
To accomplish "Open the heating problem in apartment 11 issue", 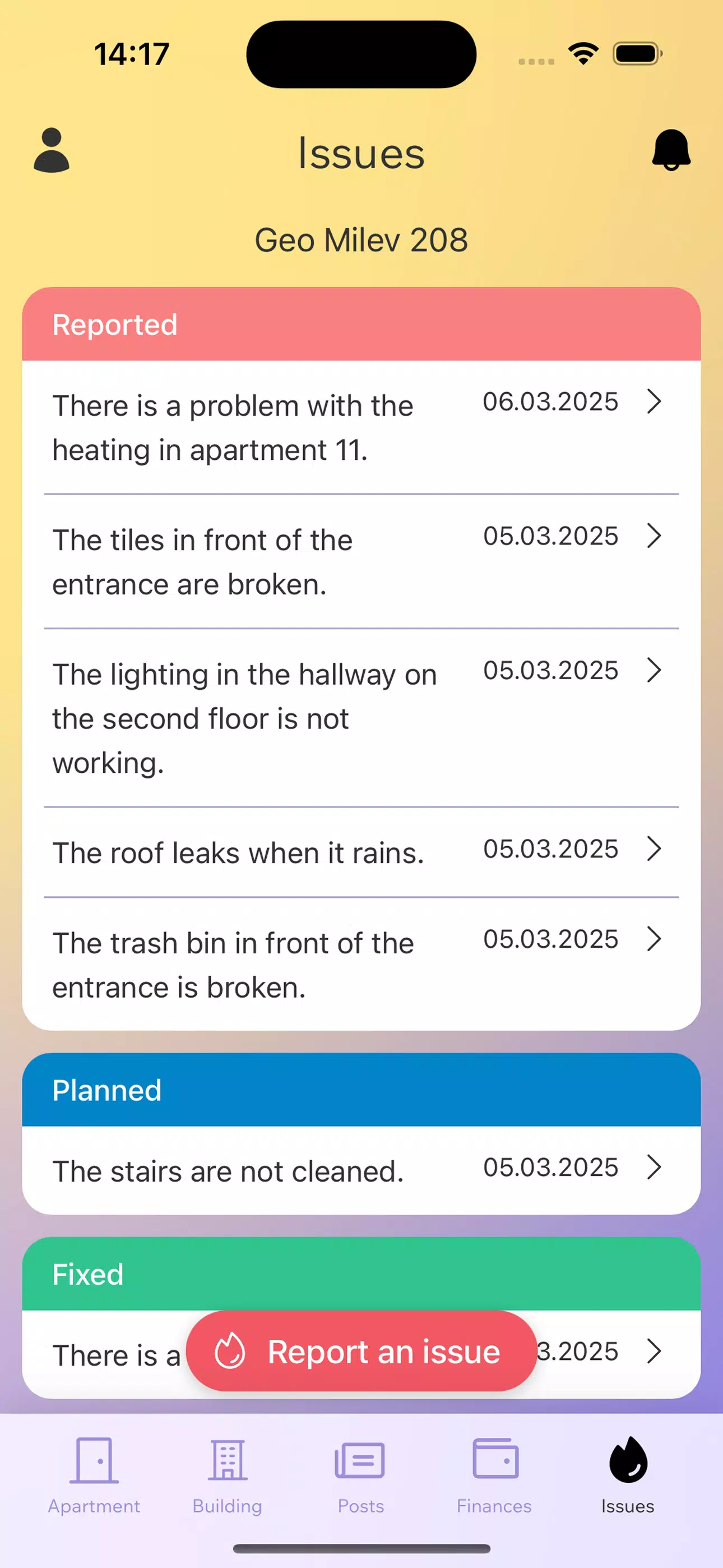I will click(361, 427).
